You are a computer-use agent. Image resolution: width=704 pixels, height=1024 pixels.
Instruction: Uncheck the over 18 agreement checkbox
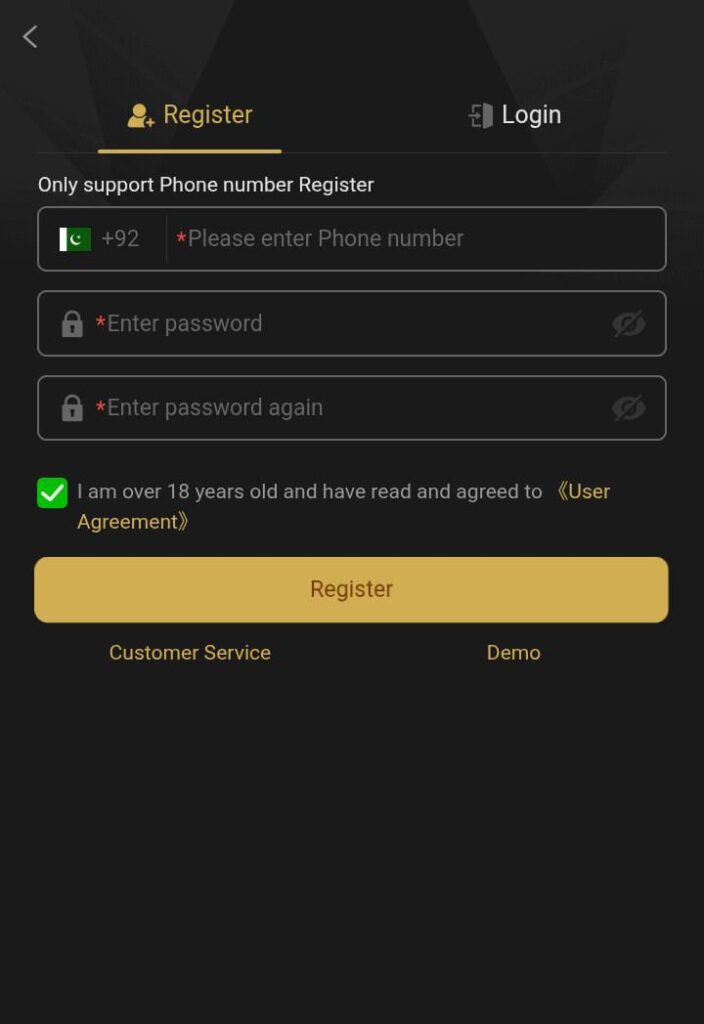point(52,492)
